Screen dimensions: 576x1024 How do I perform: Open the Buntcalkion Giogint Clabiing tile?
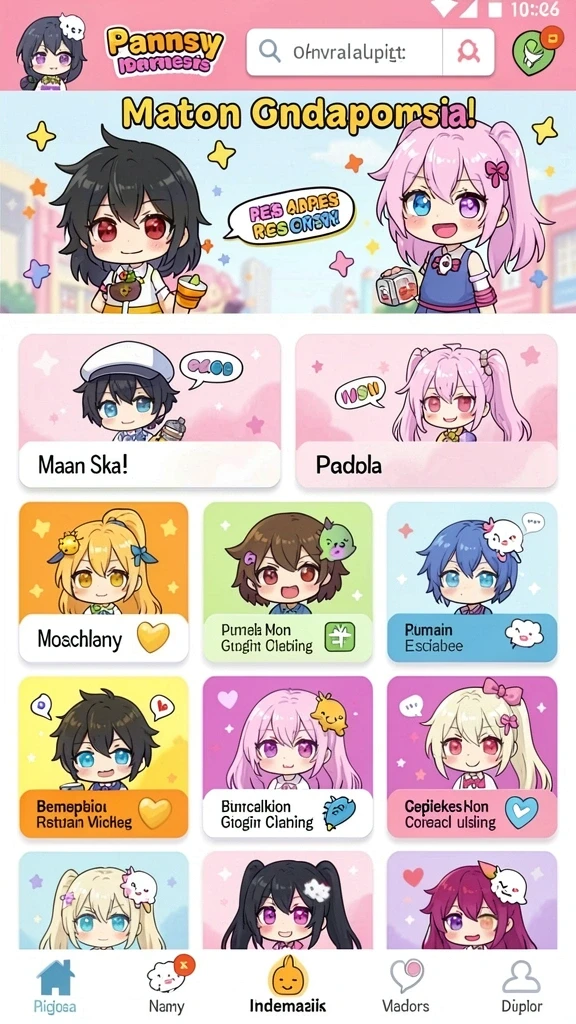click(x=288, y=757)
